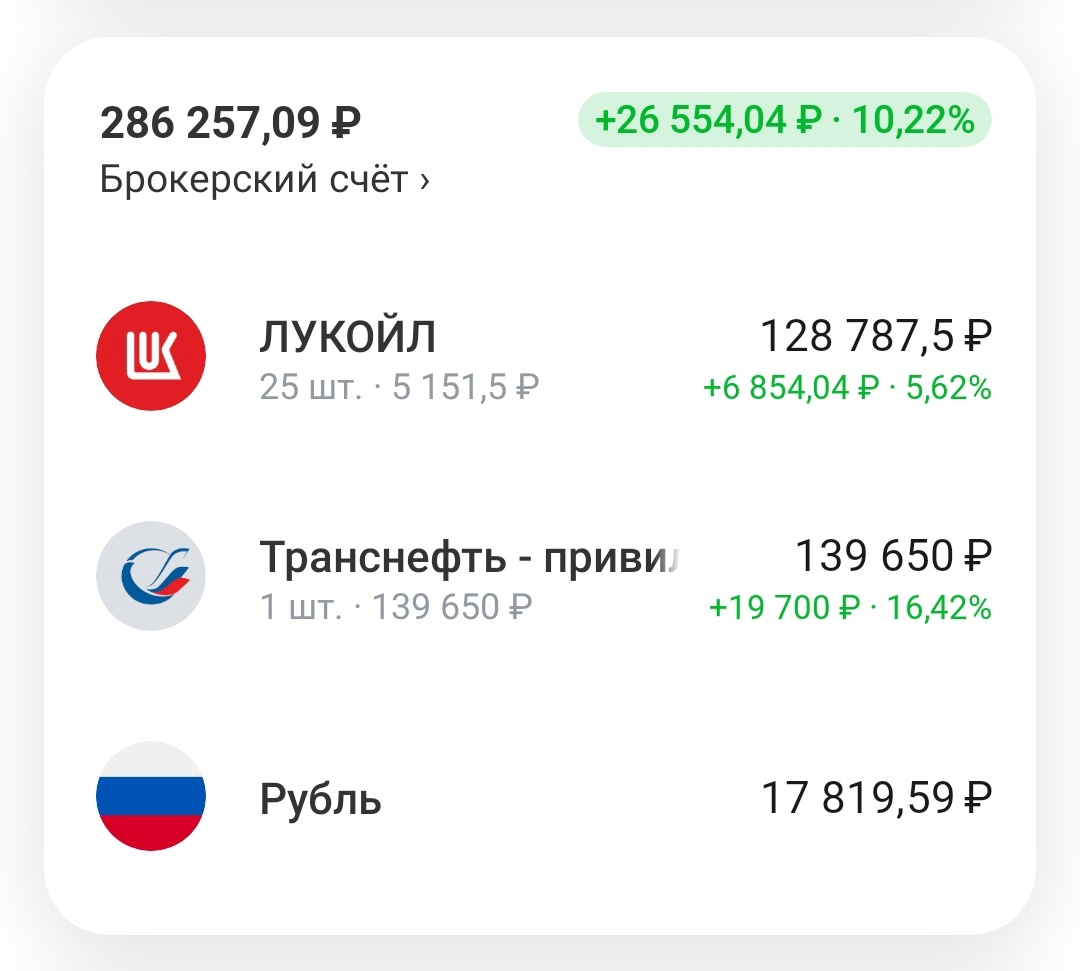Open the Брокерский счёт account details
1080x971 pixels.
265,181
